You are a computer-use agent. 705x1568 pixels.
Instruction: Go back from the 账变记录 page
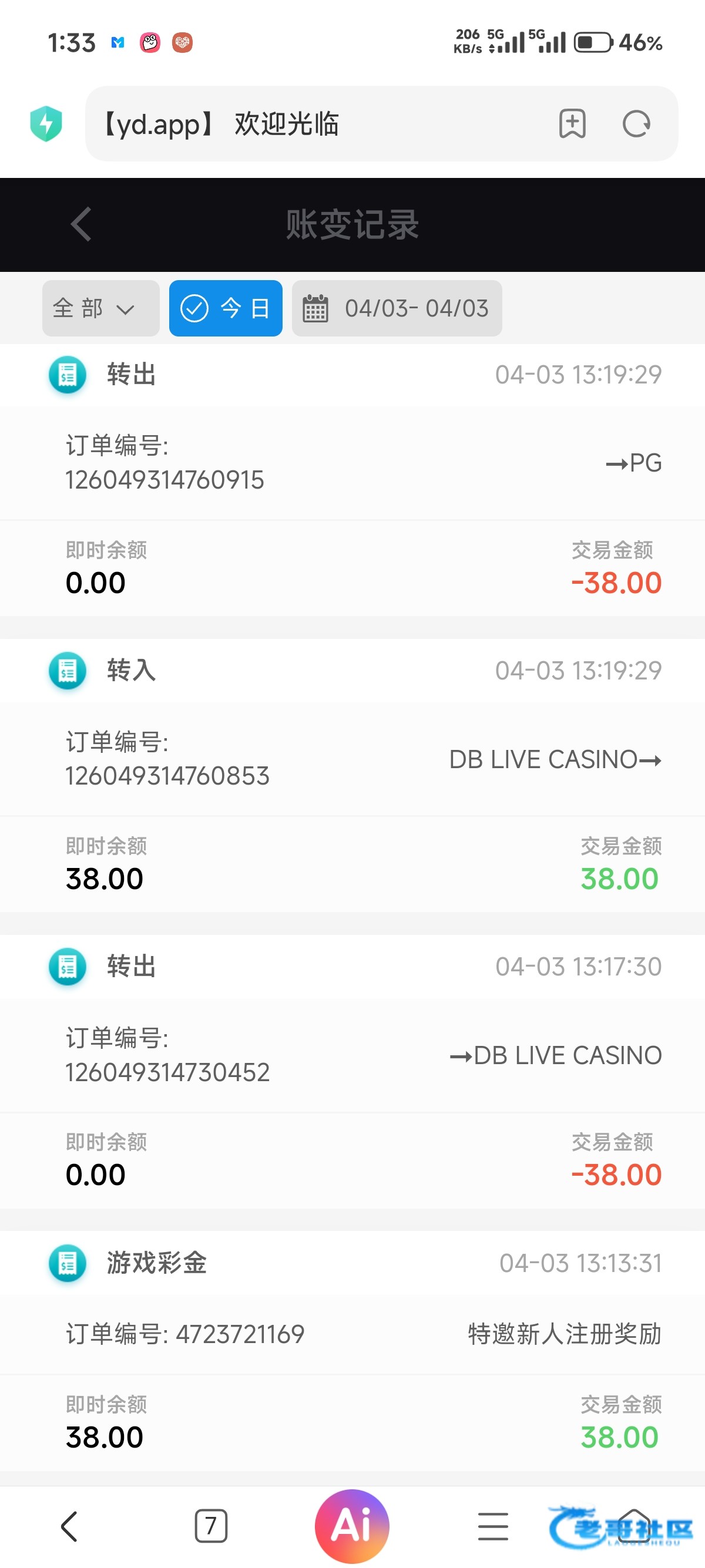pyautogui.click(x=81, y=224)
